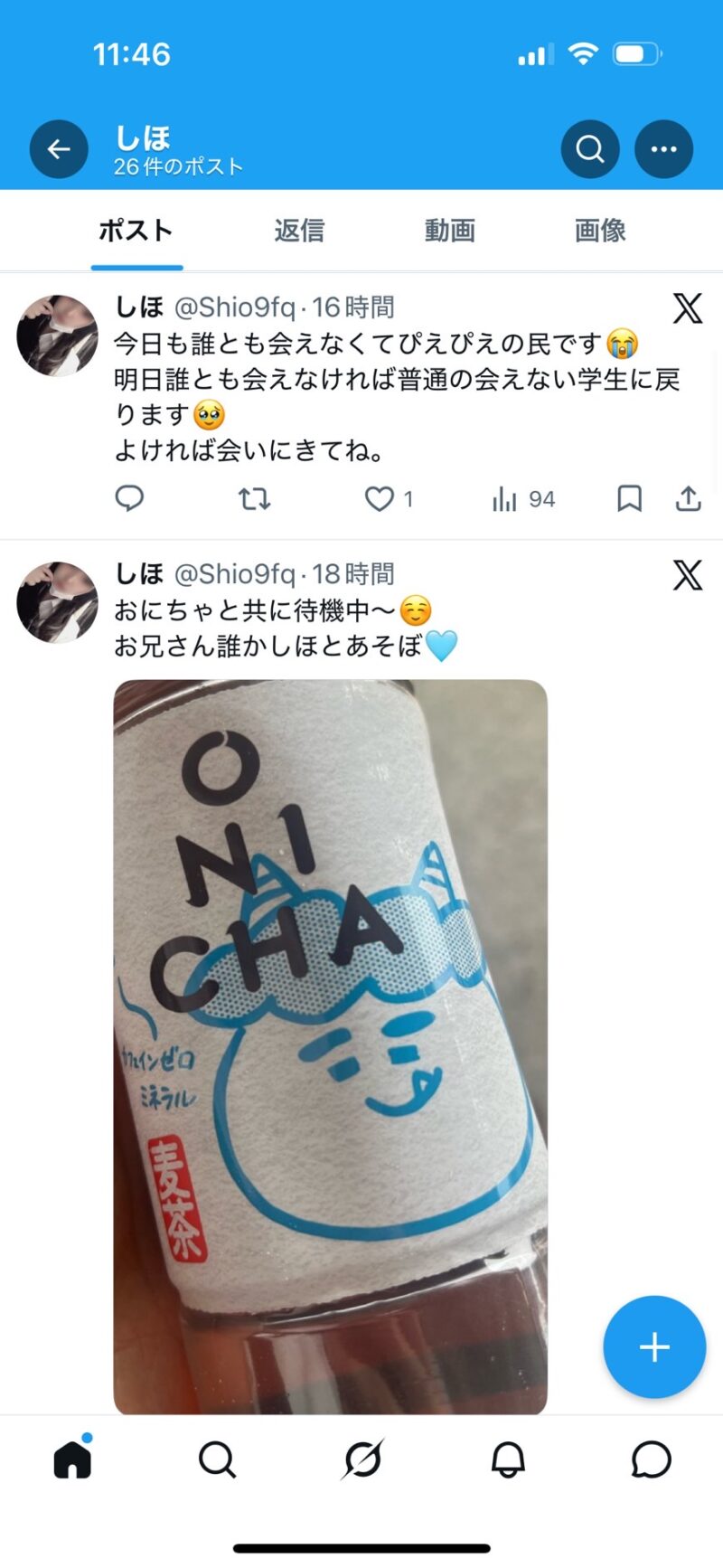Image resolution: width=723 pixels, height=1568 pixels.
Task: Repost the 16時間 post
Action: [x=254, y=498]
